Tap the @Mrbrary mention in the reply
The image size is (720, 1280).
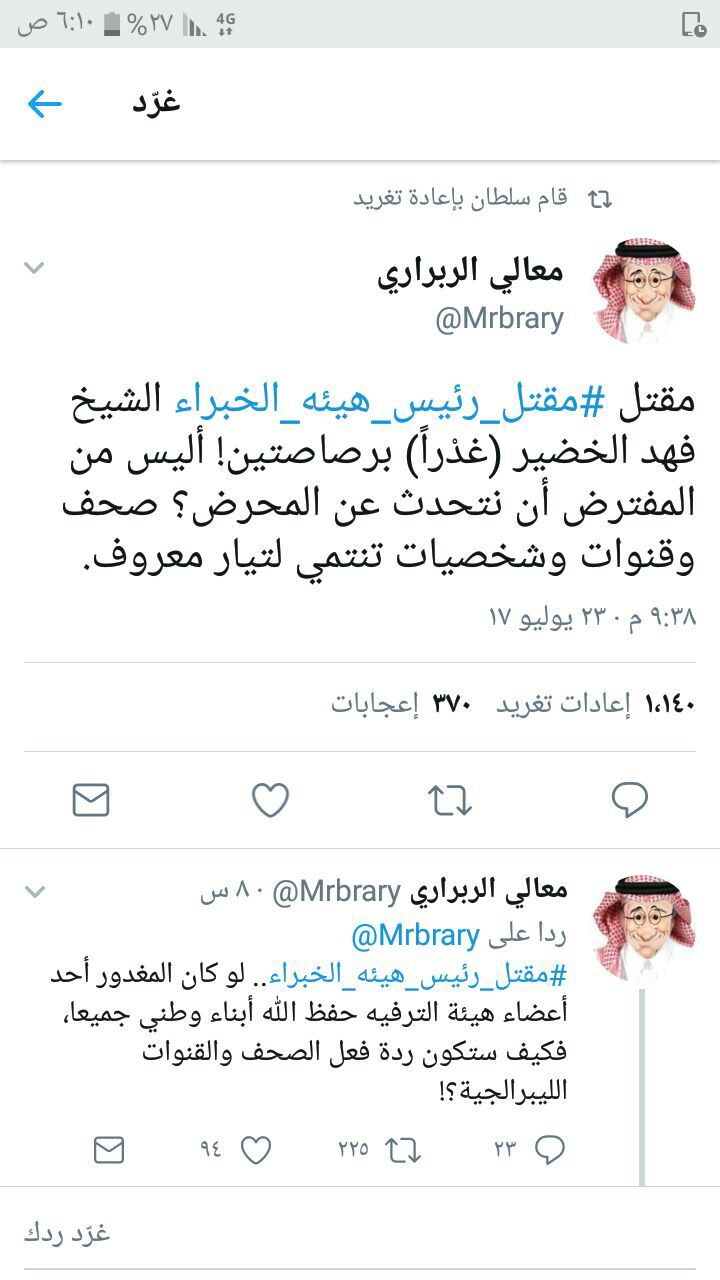pos(415,936)
